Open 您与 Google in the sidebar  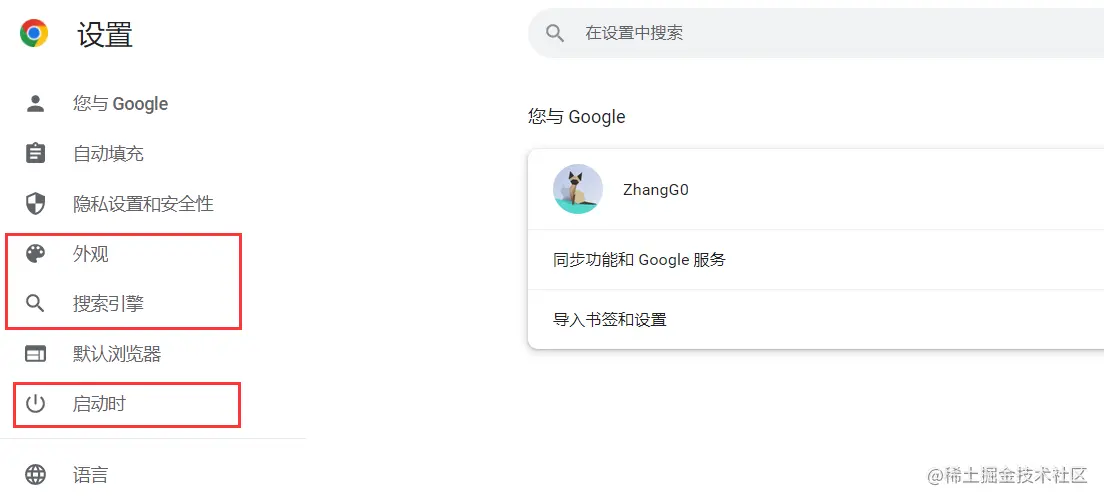click(120, 104)
